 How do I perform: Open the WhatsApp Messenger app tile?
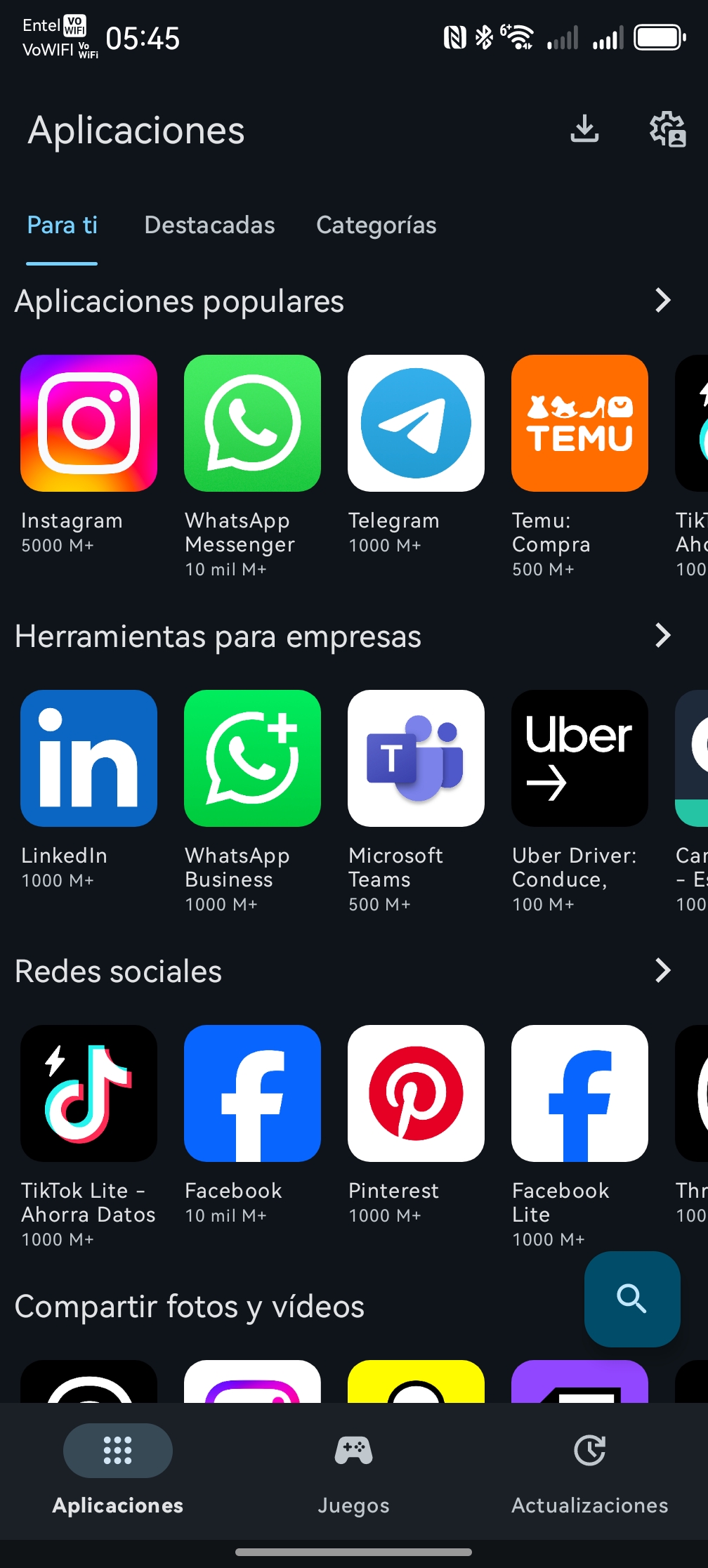point(252,424)
